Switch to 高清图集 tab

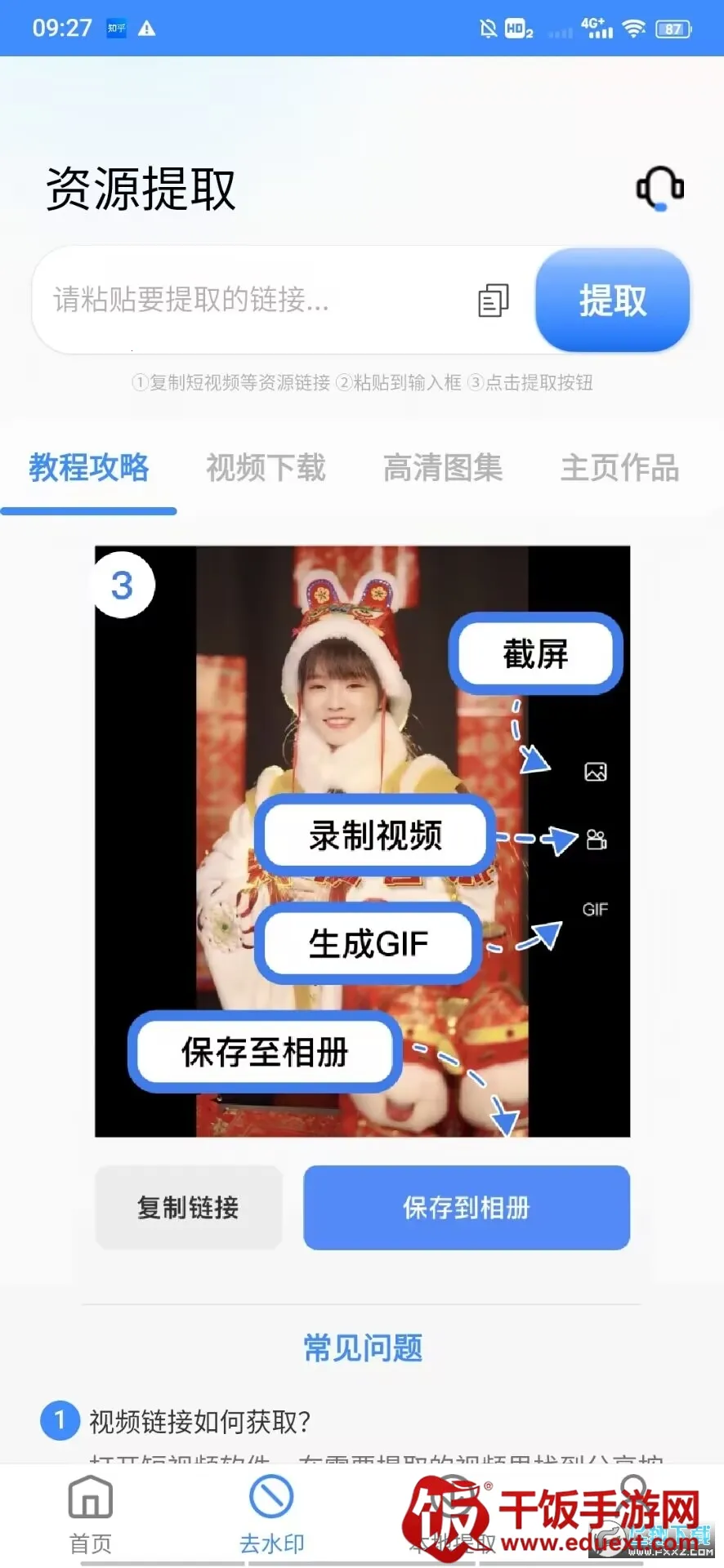click(x=442, y=468)
